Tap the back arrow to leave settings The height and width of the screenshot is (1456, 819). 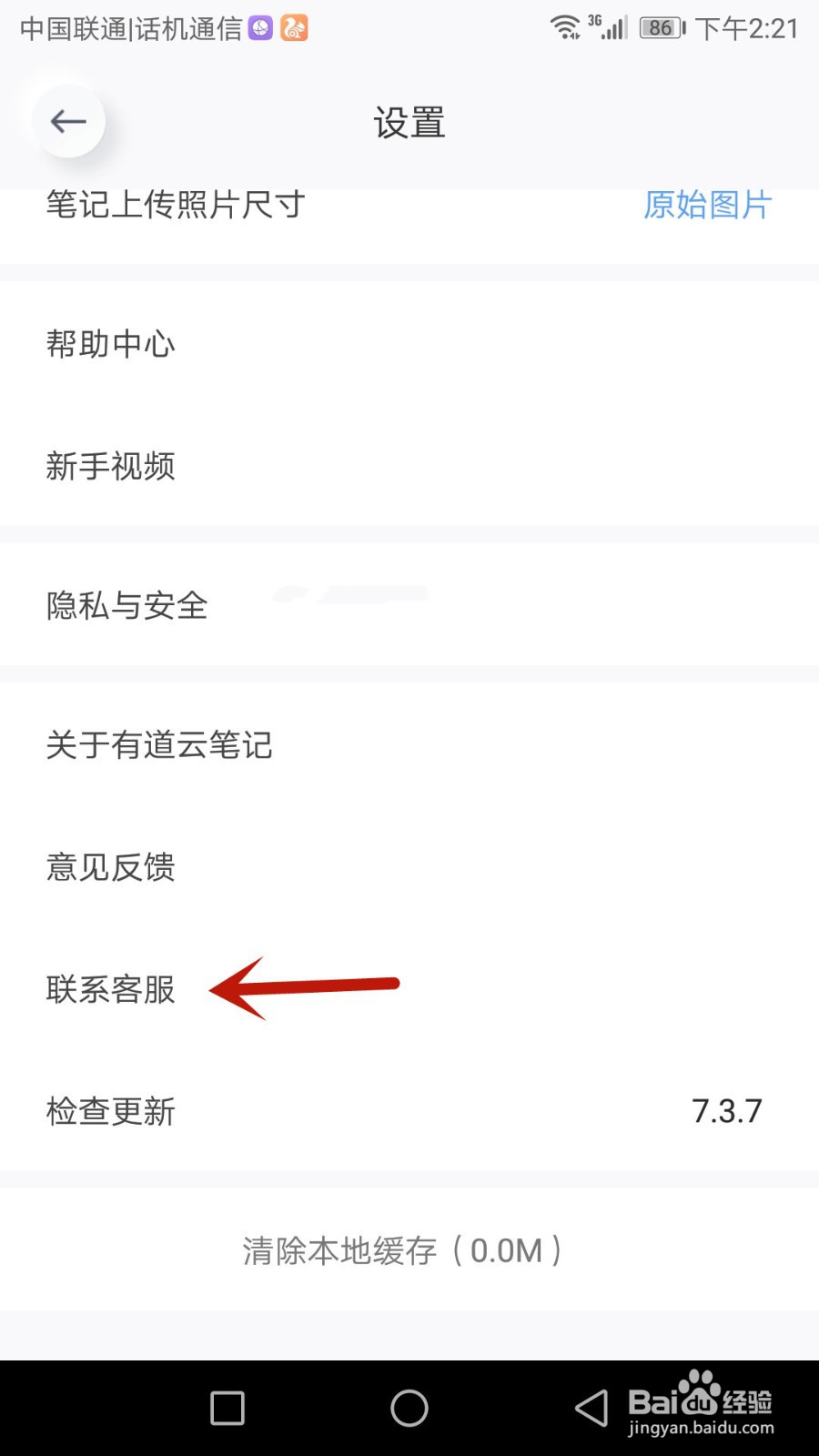coord(68,121)
